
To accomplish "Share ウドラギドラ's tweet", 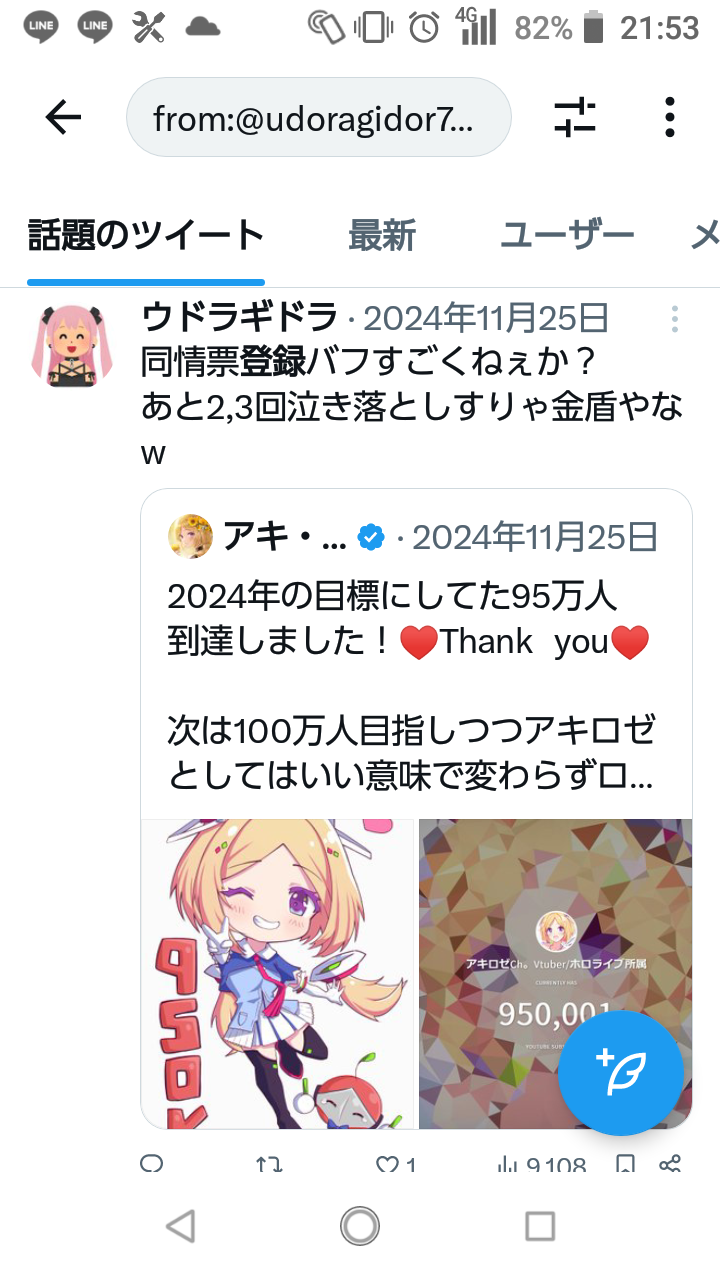I will click(670, 1164).
